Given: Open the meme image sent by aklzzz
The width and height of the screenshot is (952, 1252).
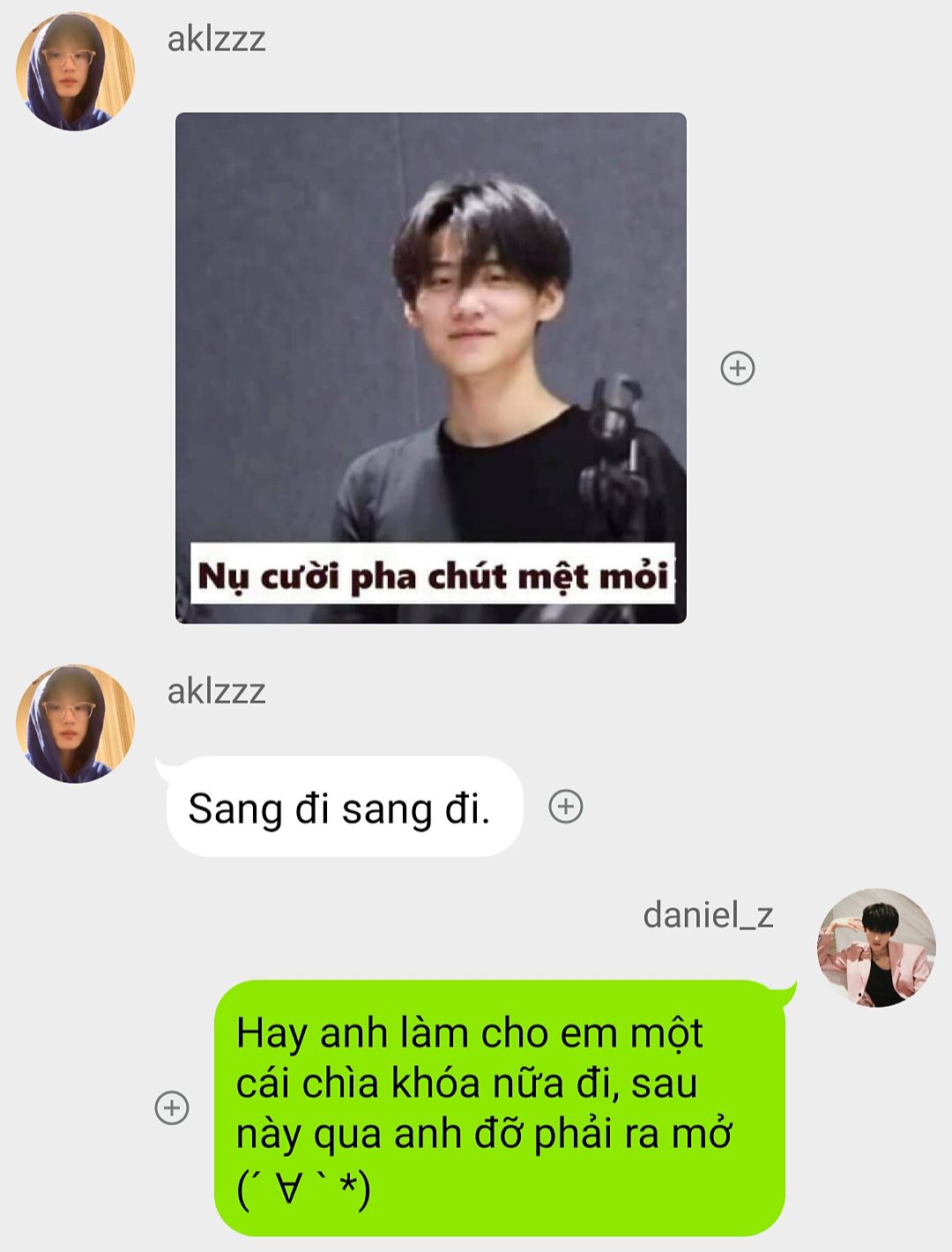Looking at the screenshot, I should 430,368.
